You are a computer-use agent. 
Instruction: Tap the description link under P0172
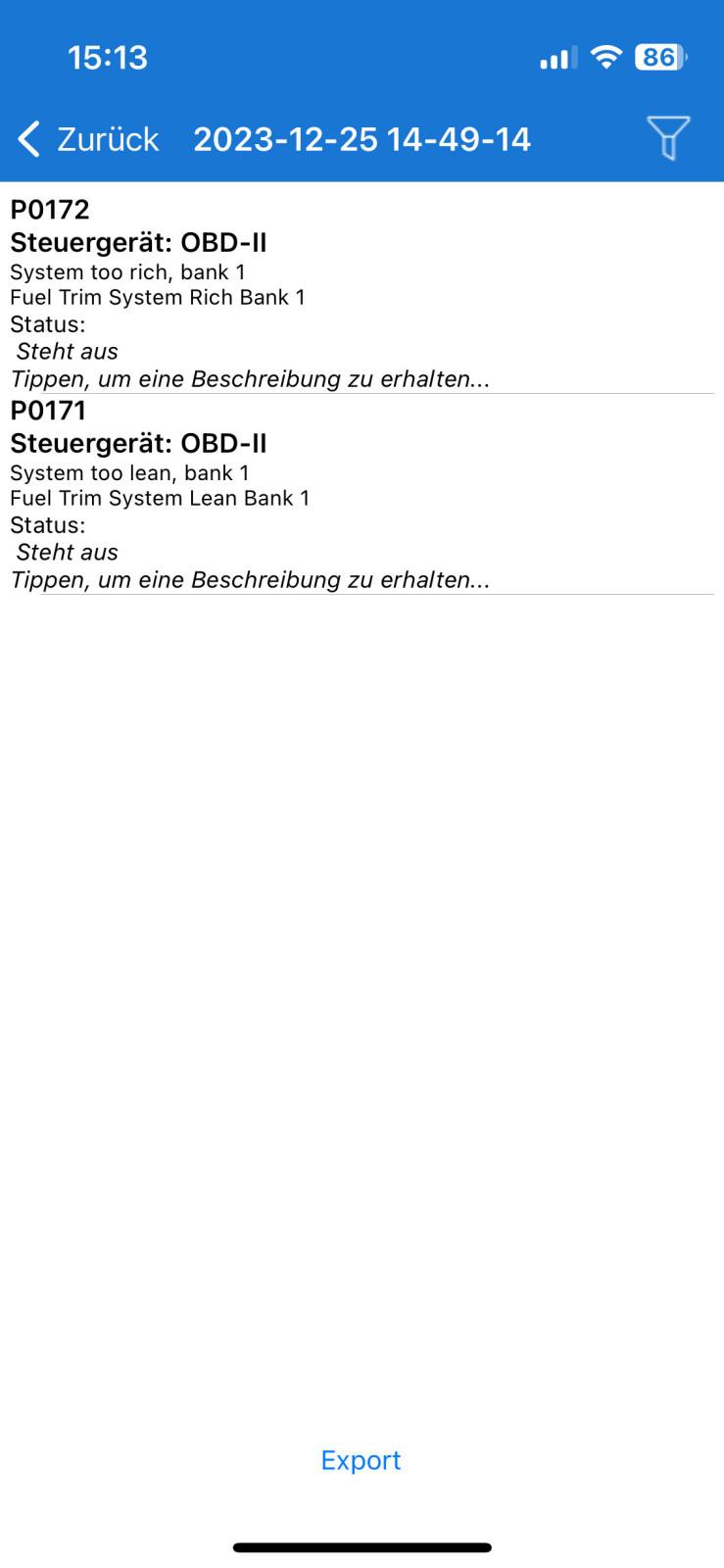pos(250,378)
